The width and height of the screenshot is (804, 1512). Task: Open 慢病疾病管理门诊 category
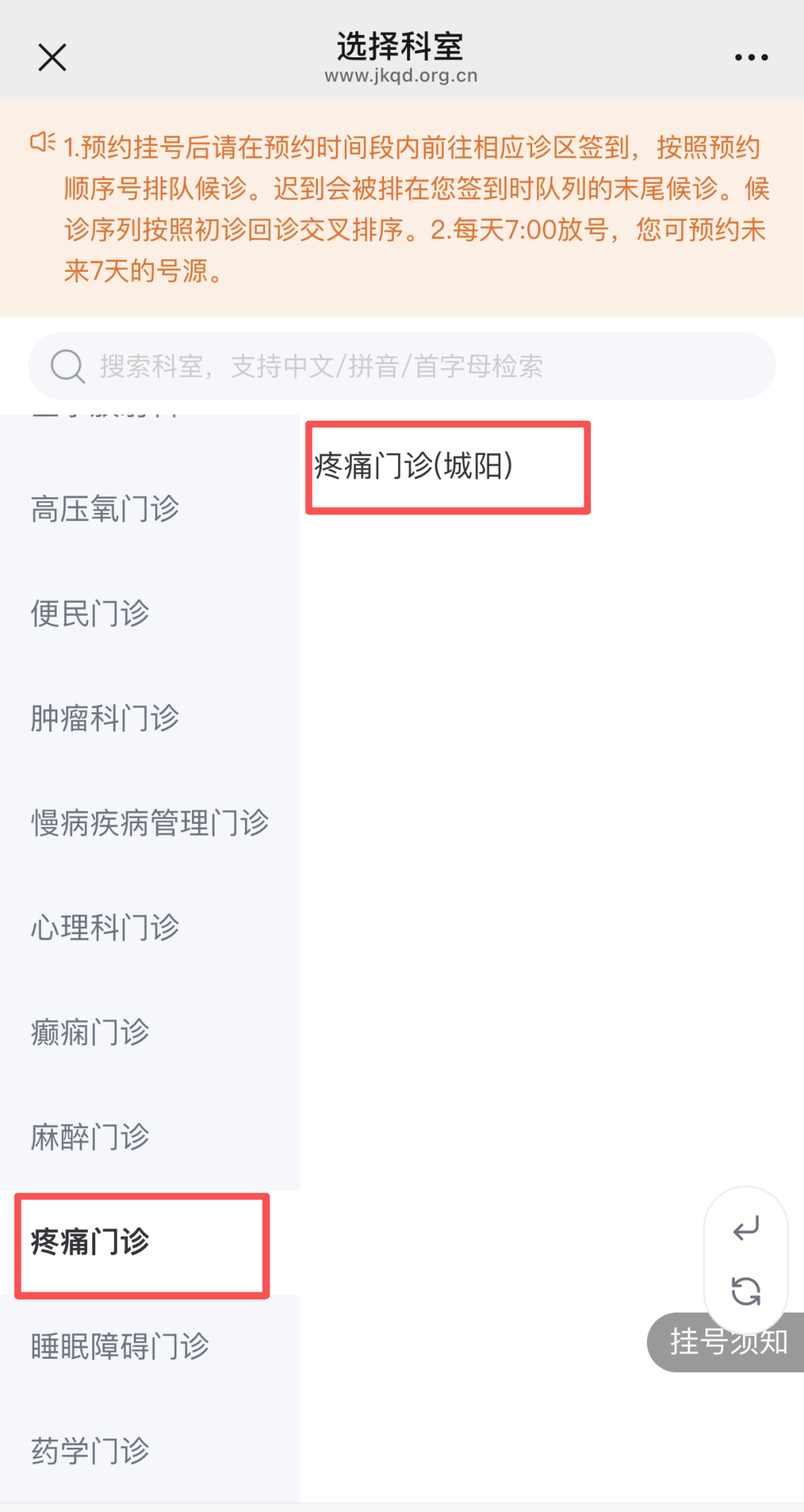[x=150, y=823]
